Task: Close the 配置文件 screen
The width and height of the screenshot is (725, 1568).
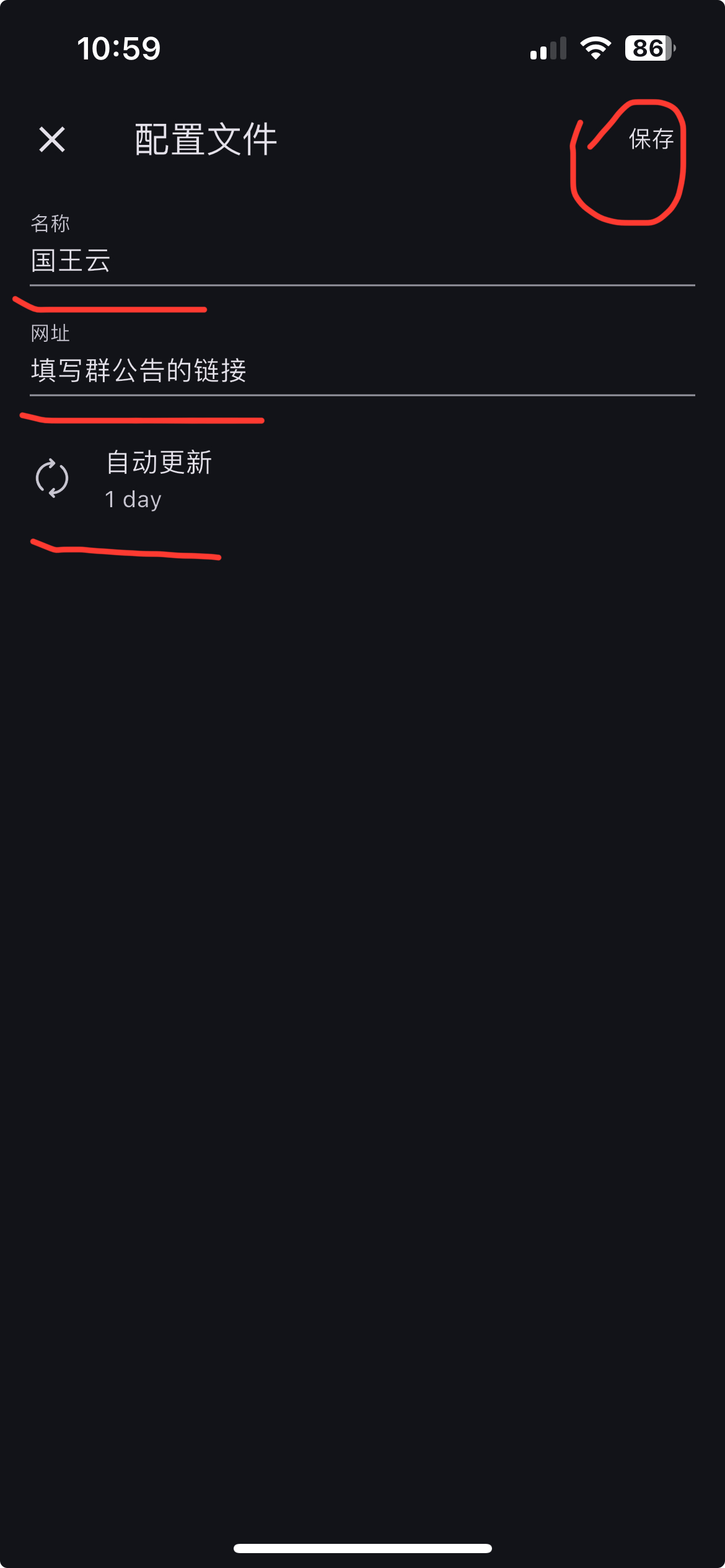Action: coord(52,139)
